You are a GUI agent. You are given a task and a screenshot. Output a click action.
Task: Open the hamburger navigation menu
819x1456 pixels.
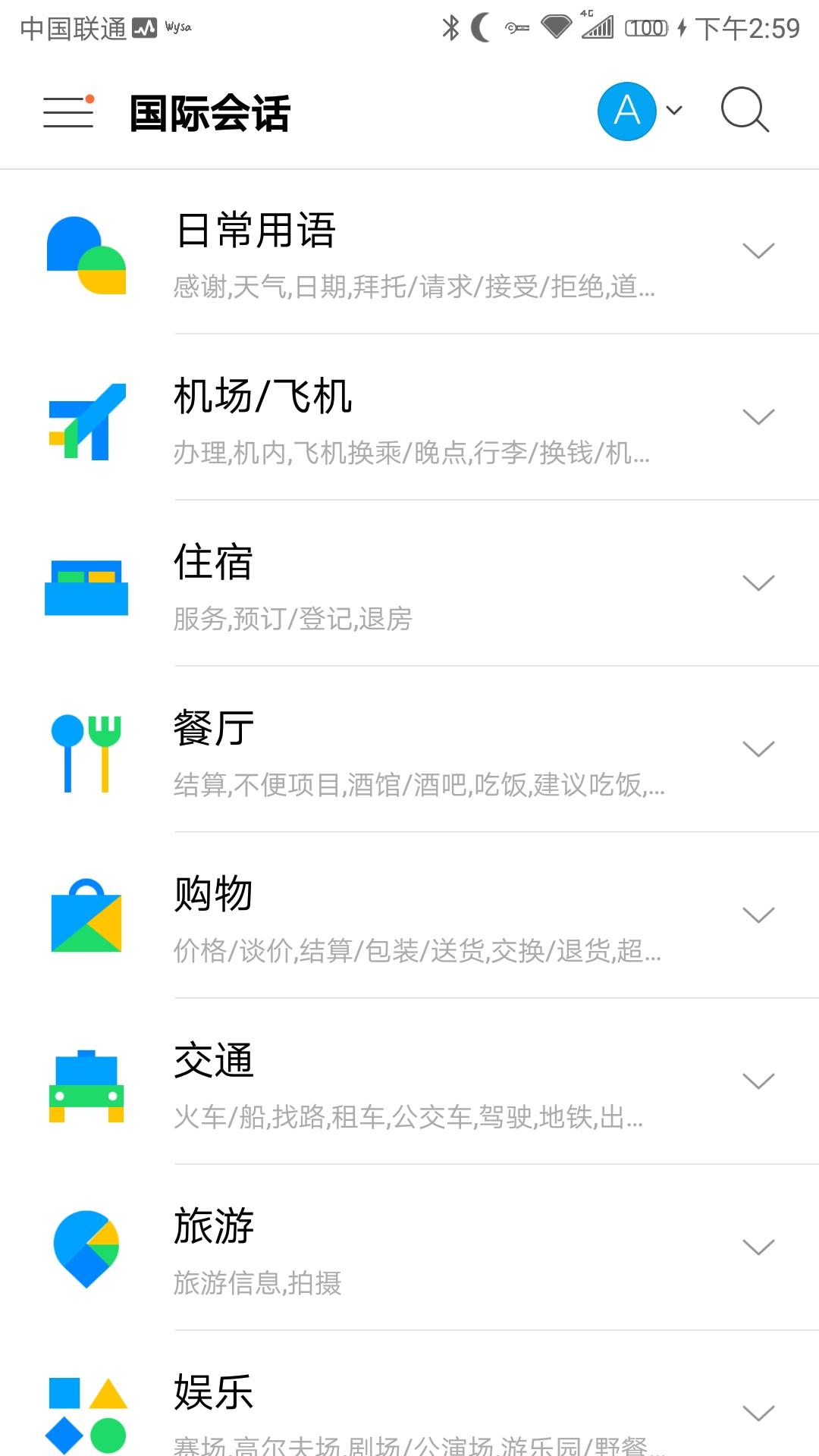[x=68, y=111]
